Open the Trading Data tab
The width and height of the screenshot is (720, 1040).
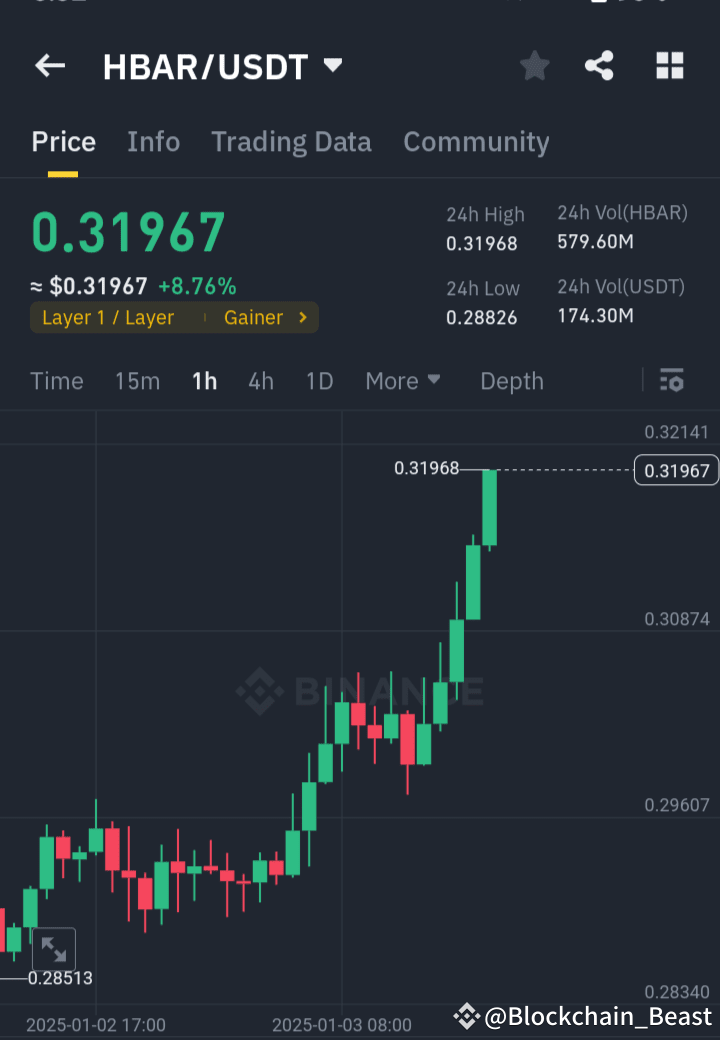(x=291, y=142)
